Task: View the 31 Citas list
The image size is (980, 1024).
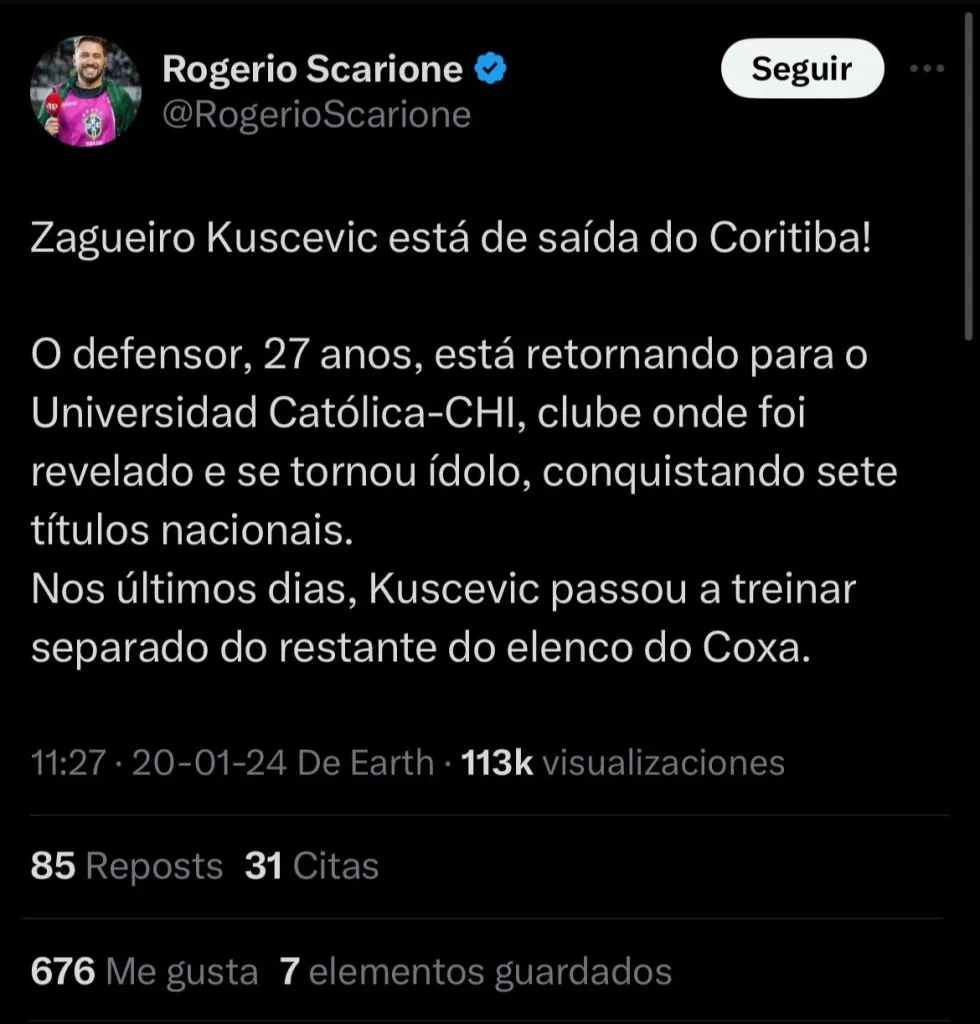Action: pyautogui.click(x=311, y=866)
